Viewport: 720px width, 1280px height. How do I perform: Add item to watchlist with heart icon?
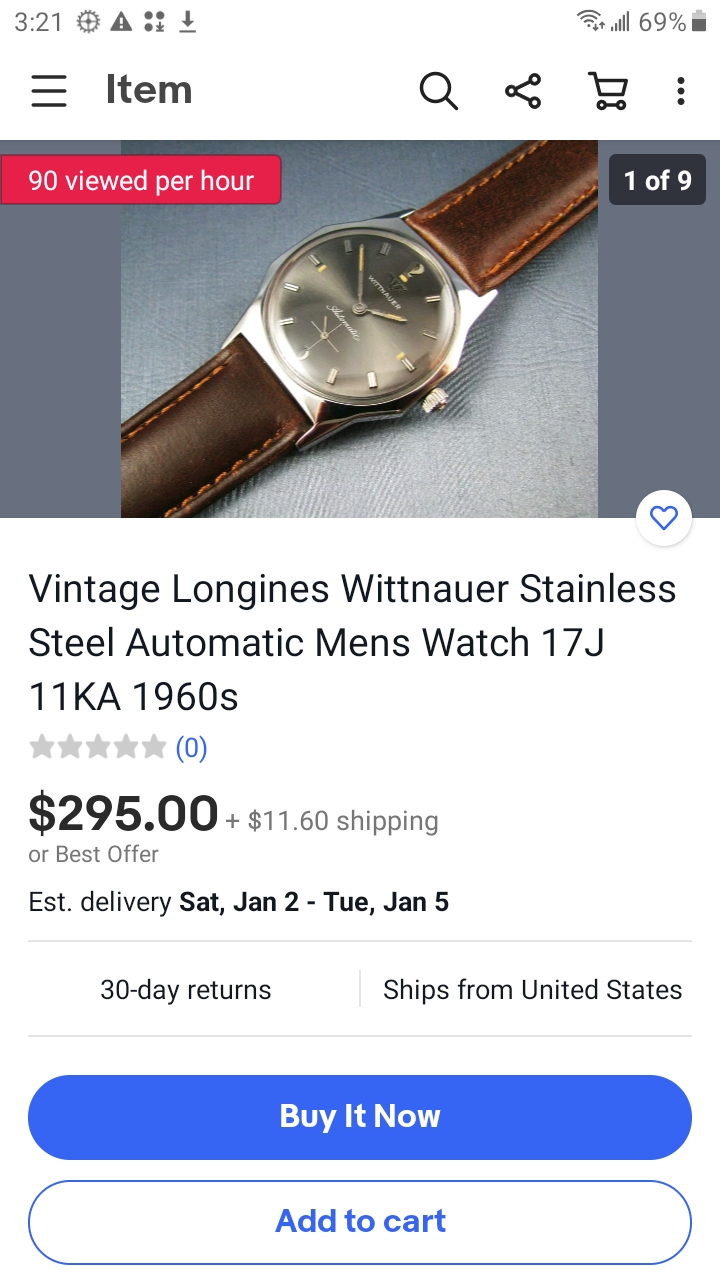point(664,518)
